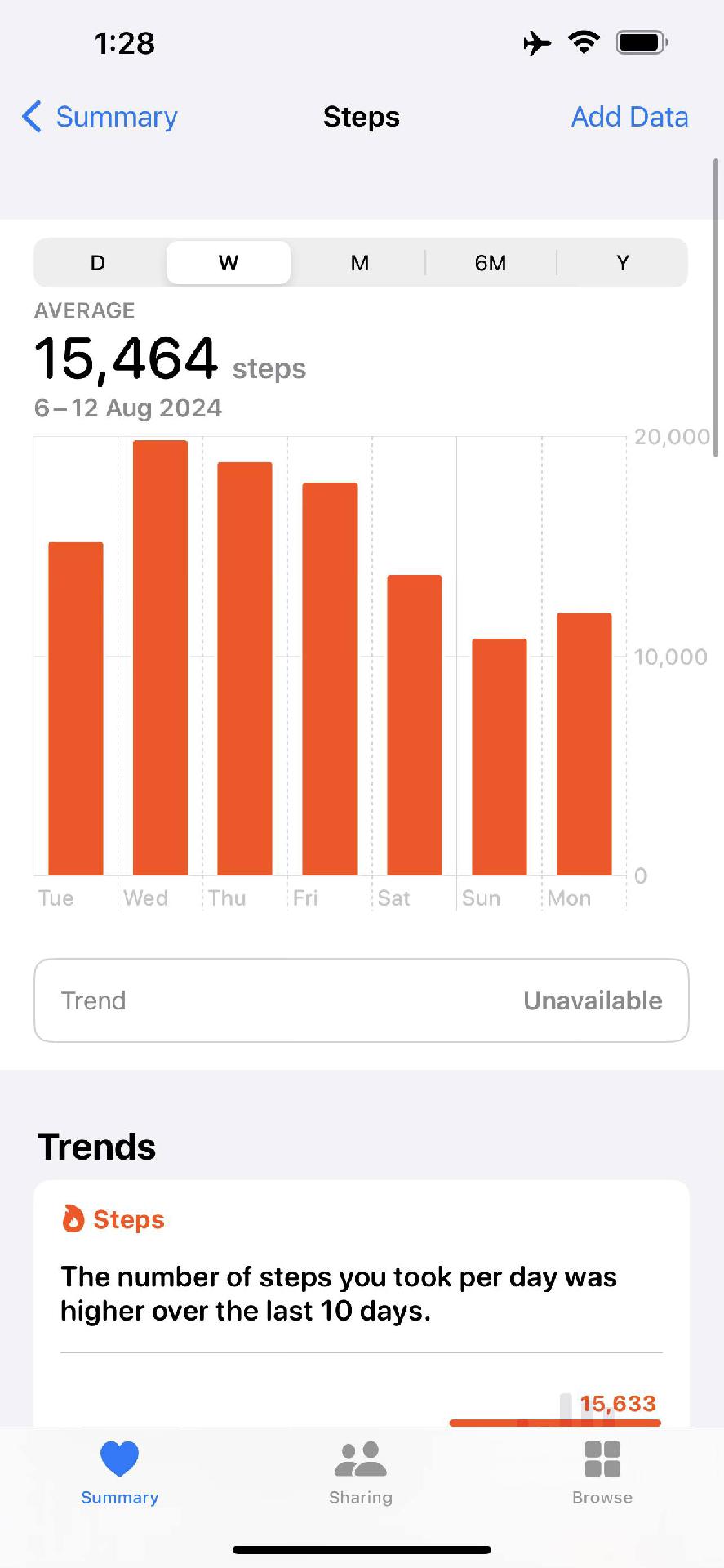Open the Browse tab
Viewport: 724px width, 1568px height.
pos(602,1473)
